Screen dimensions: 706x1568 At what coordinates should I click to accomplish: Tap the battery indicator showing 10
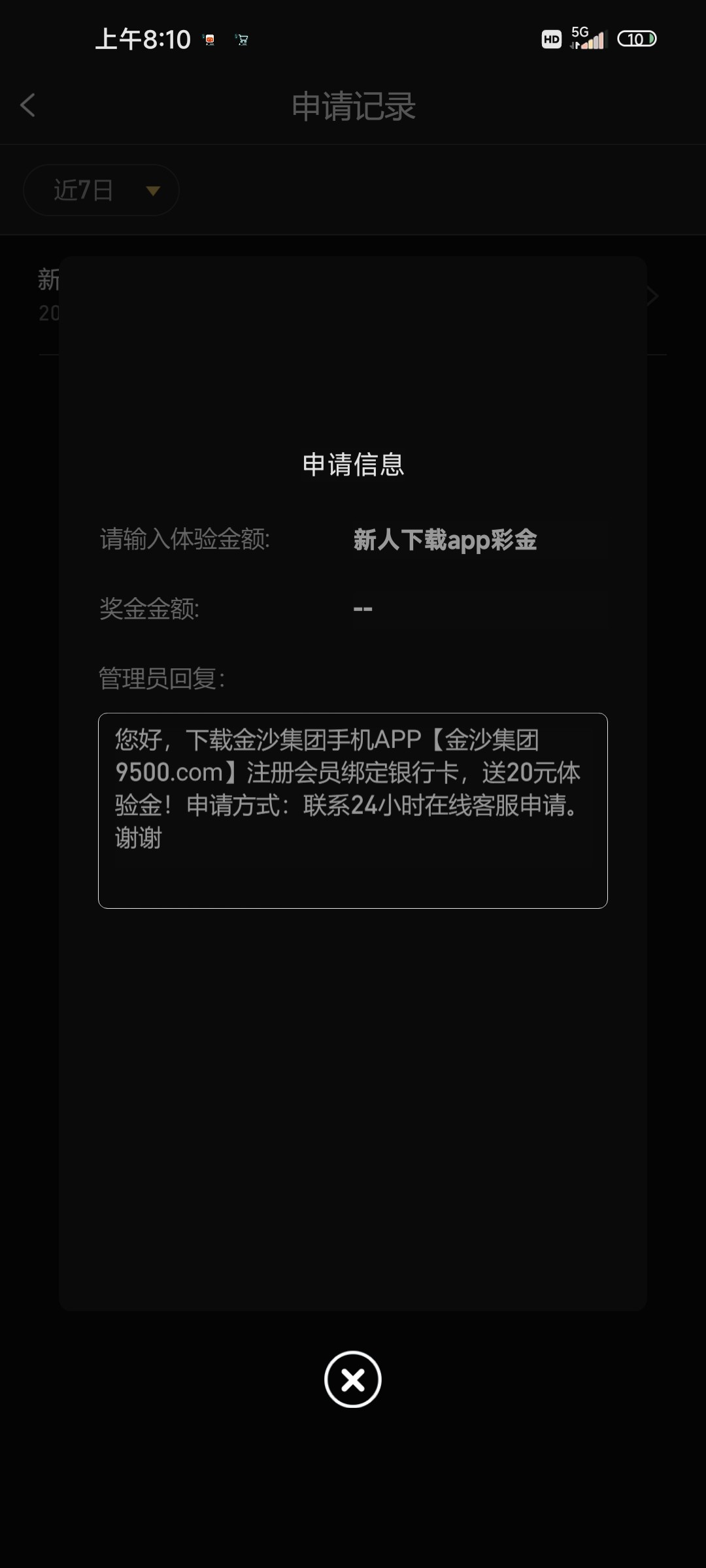pos(637,39)
